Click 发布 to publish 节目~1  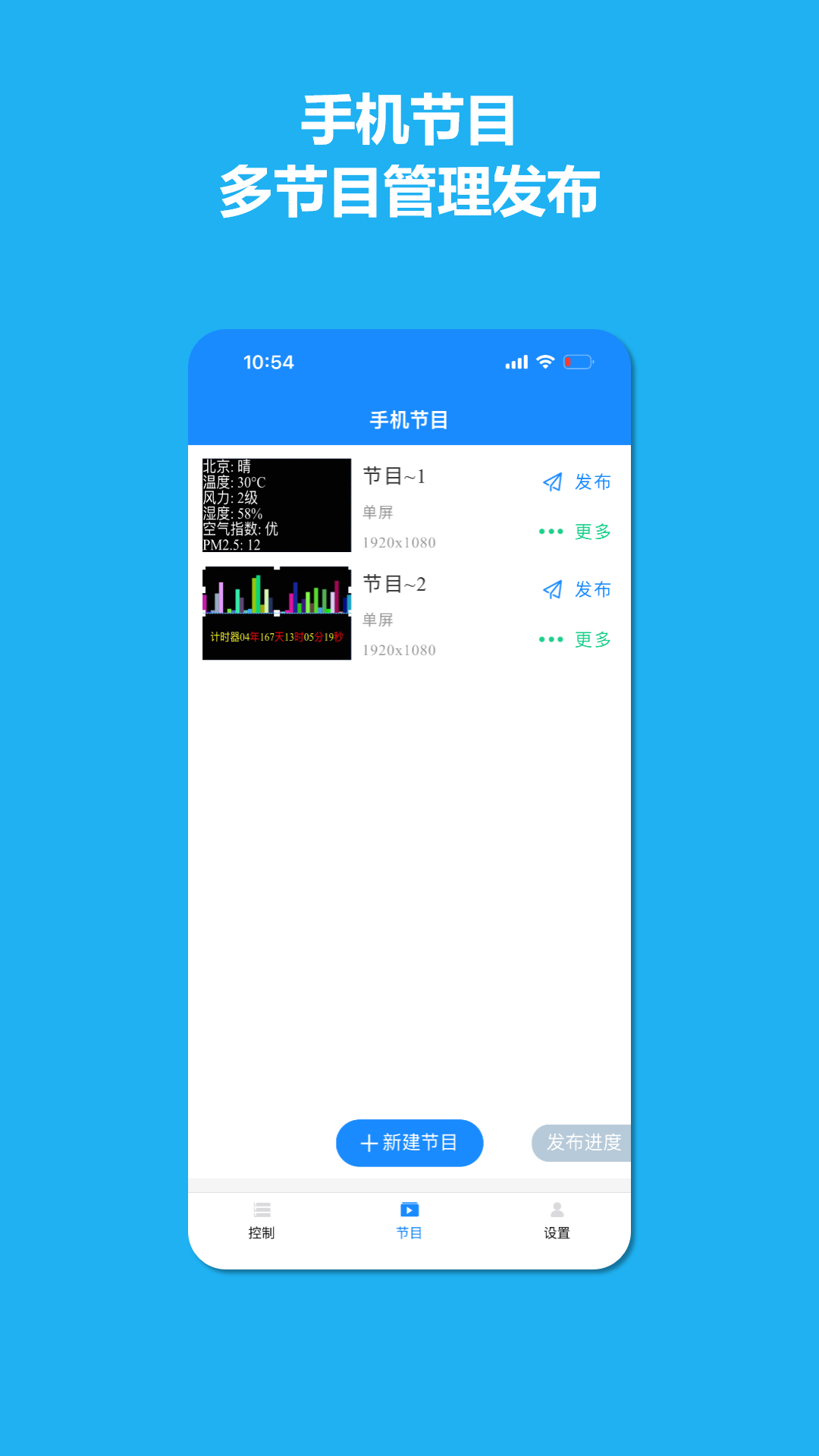(594, 482)
